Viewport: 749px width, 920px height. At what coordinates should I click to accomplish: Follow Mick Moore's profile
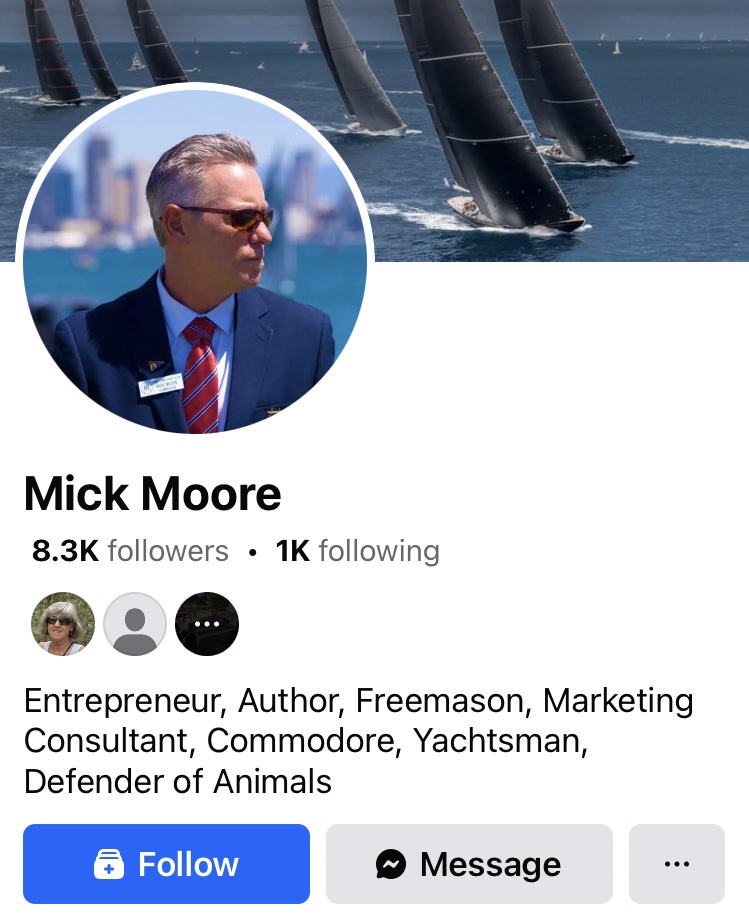click(x=166, y=864)
